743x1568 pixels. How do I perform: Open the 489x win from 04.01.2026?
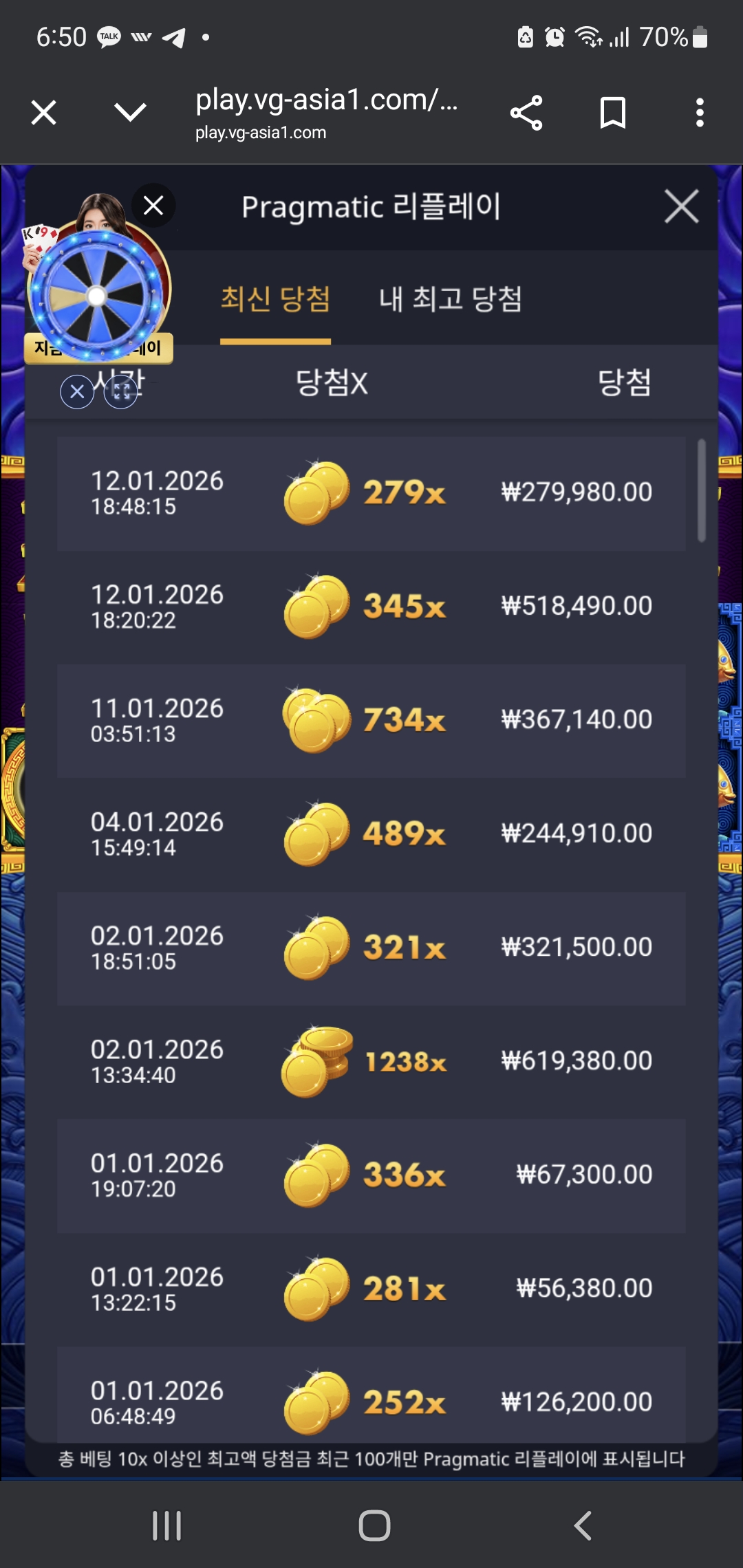pyautogui.click(x=371, y=834)
